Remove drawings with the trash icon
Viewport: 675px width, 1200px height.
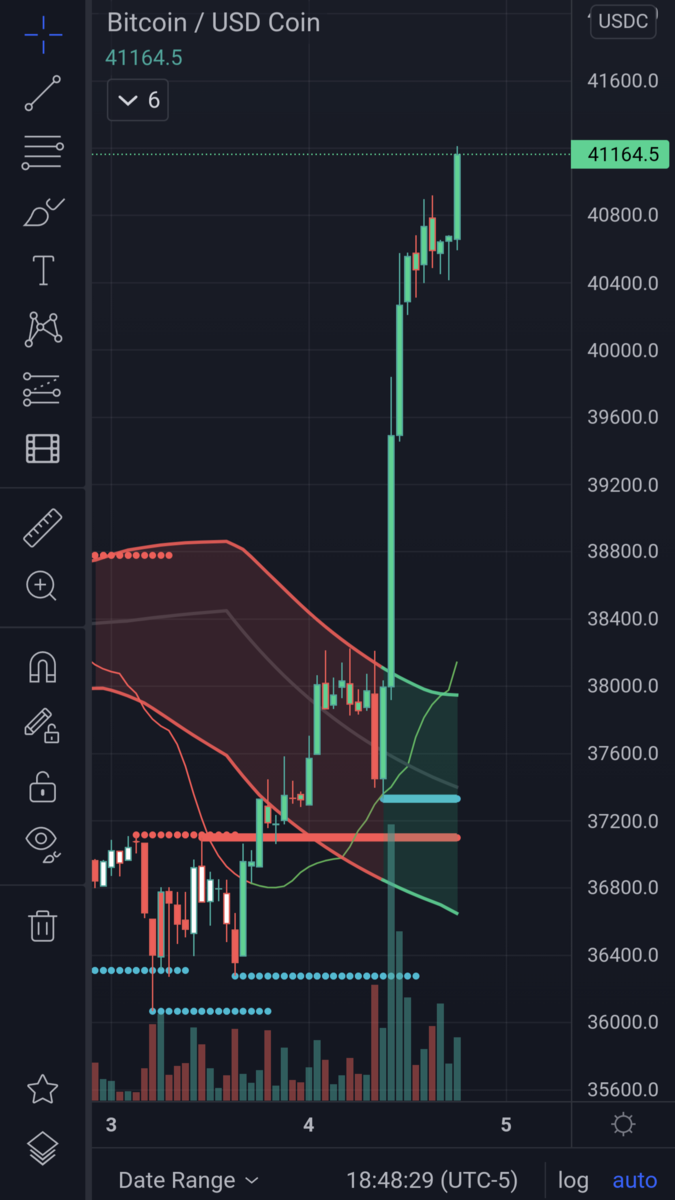click(x=43, y=925)
